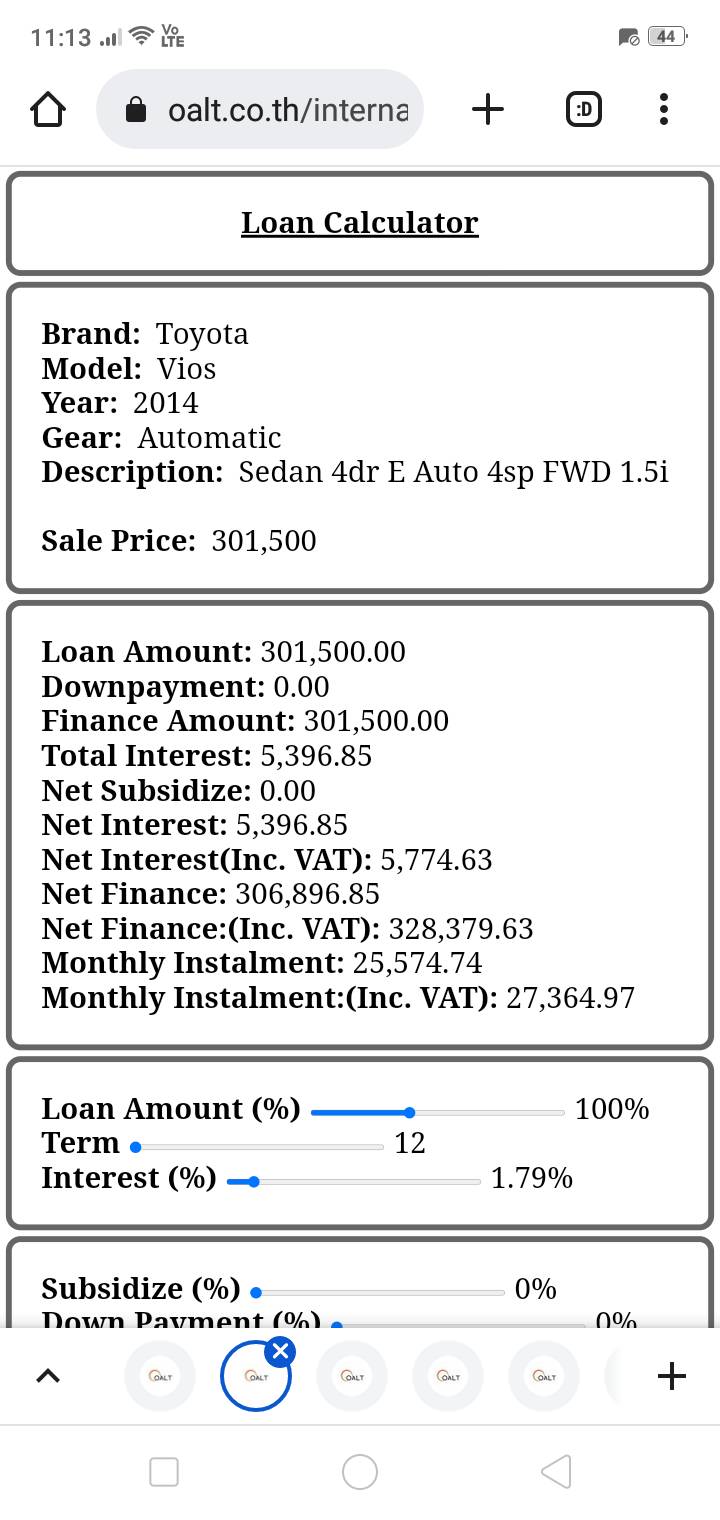Close the currently selected OALT tab

(x=281, y=1352)
